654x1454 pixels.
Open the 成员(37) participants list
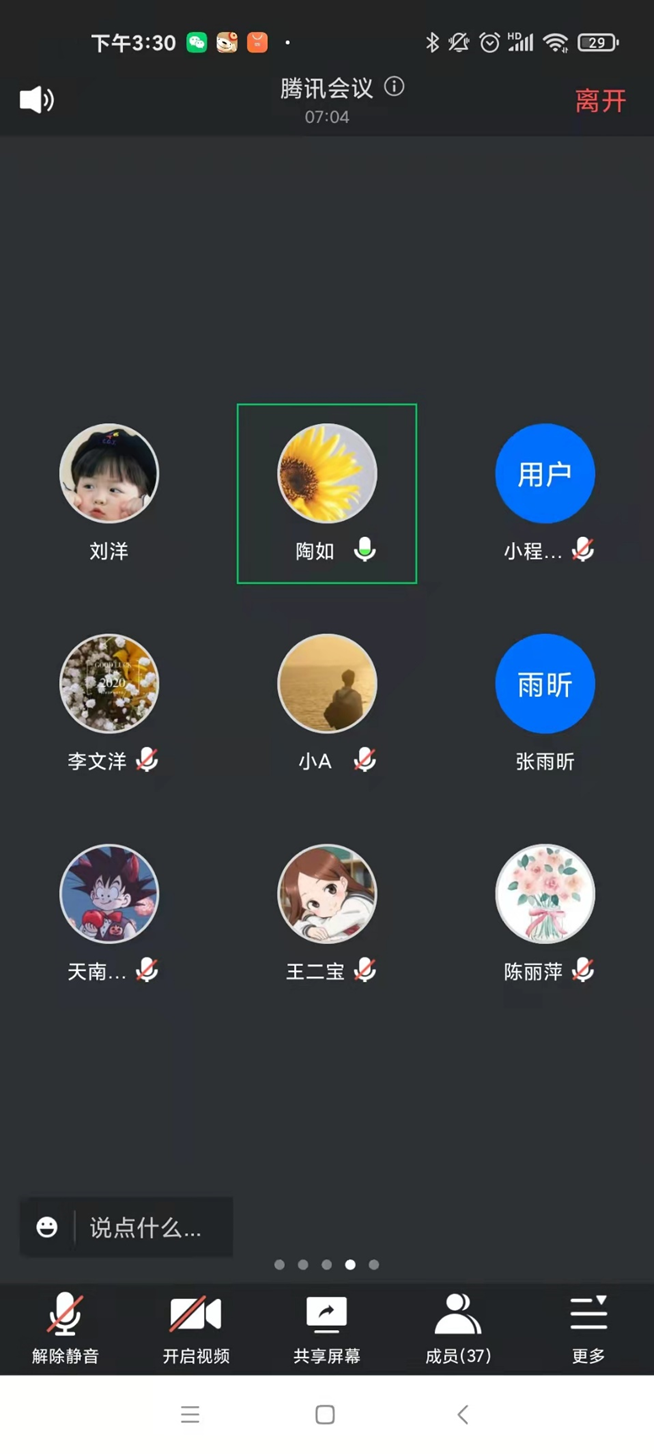tap(458, 1327)
